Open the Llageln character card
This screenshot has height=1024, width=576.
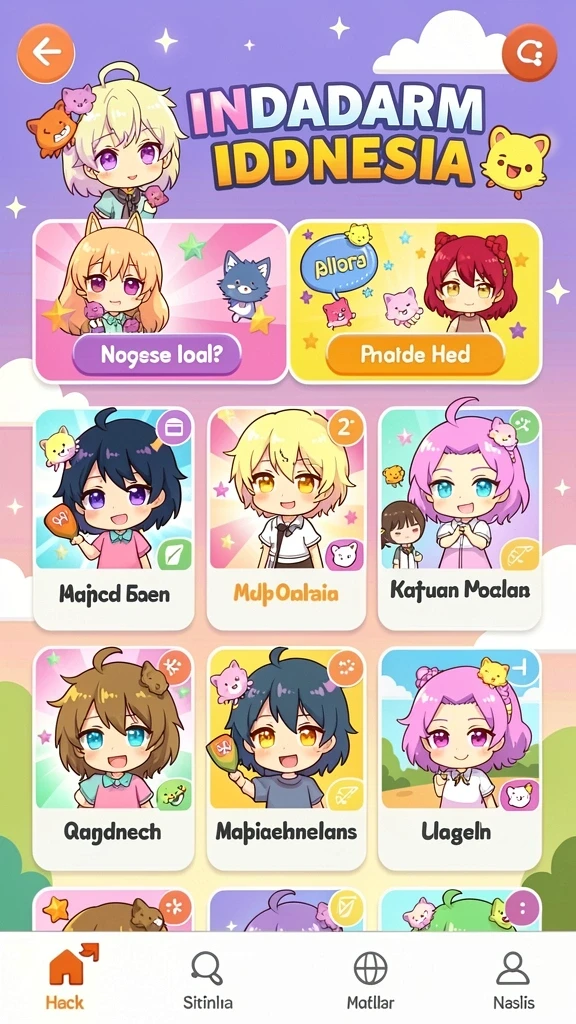point(460,759)
